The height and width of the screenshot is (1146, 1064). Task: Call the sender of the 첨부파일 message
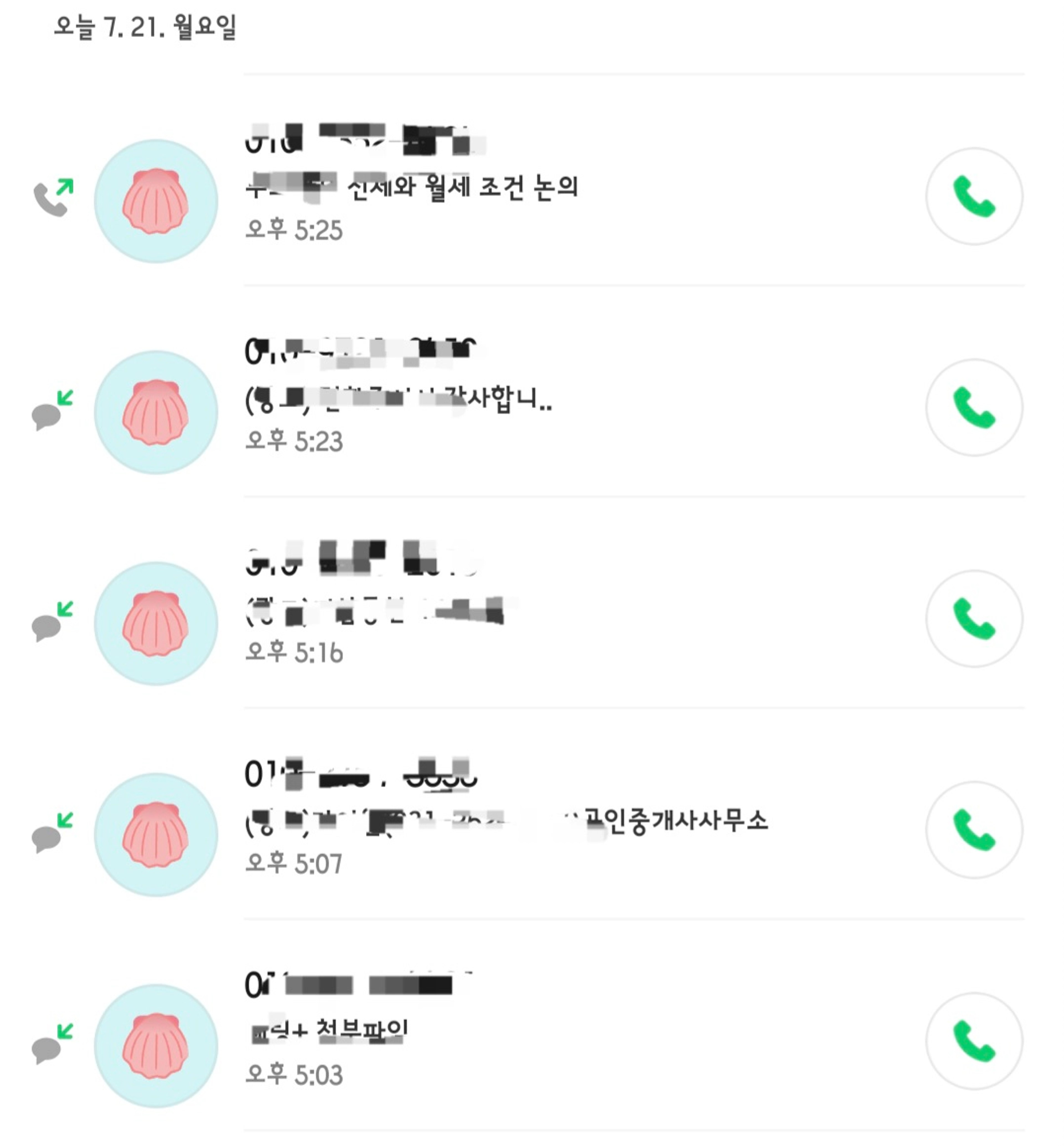[974, 1041]
